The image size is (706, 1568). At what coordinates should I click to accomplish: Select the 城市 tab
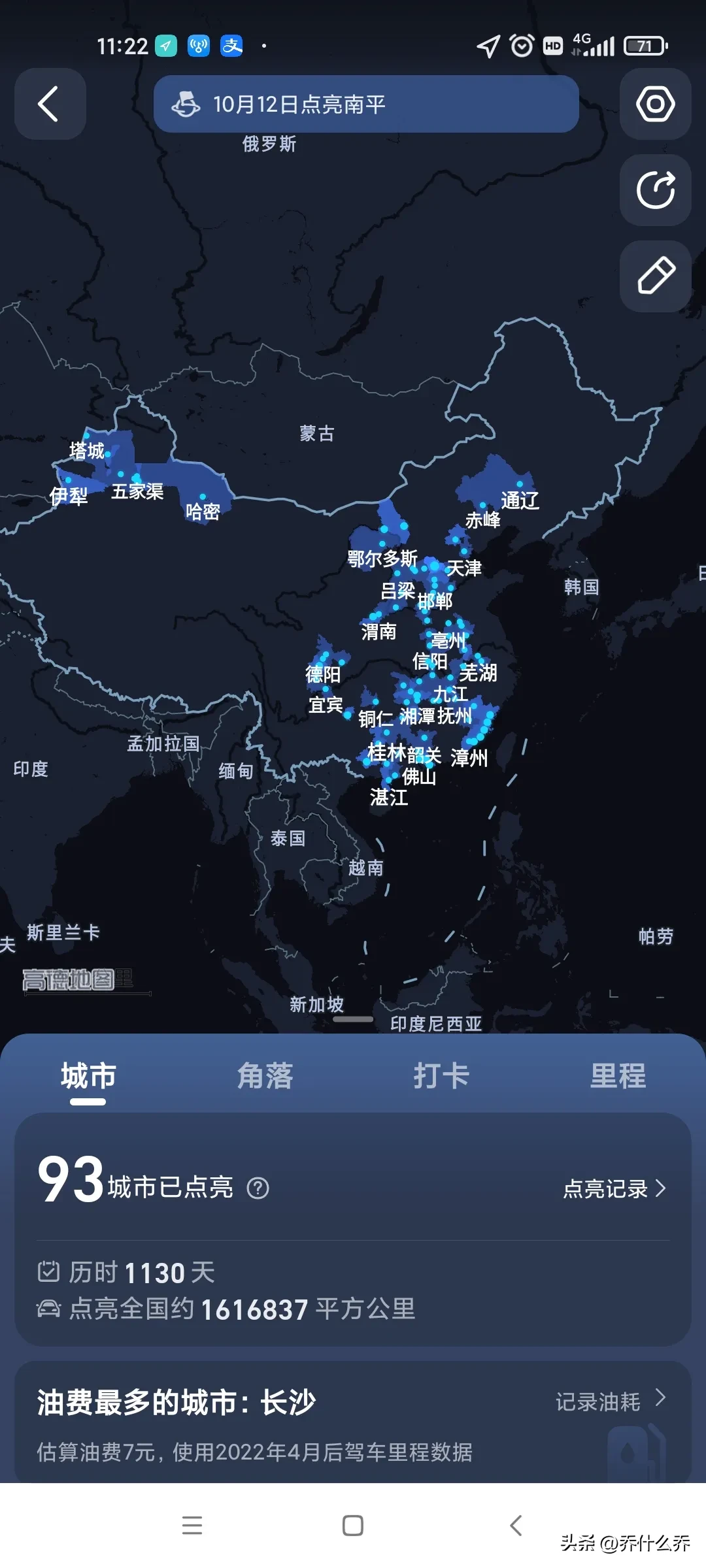88,1076
